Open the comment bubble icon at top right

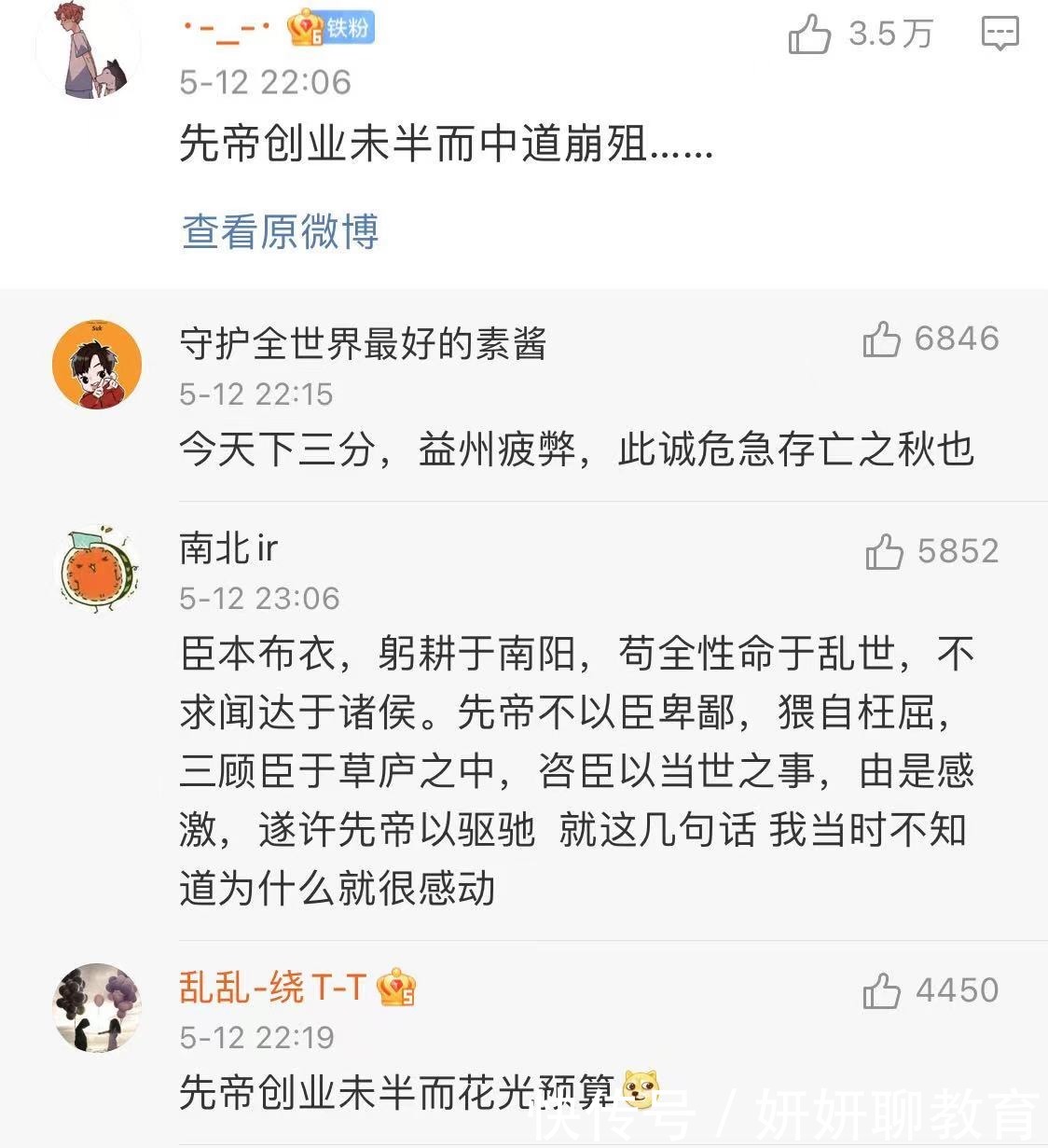pyautogui.click(x=1000, y=31)
